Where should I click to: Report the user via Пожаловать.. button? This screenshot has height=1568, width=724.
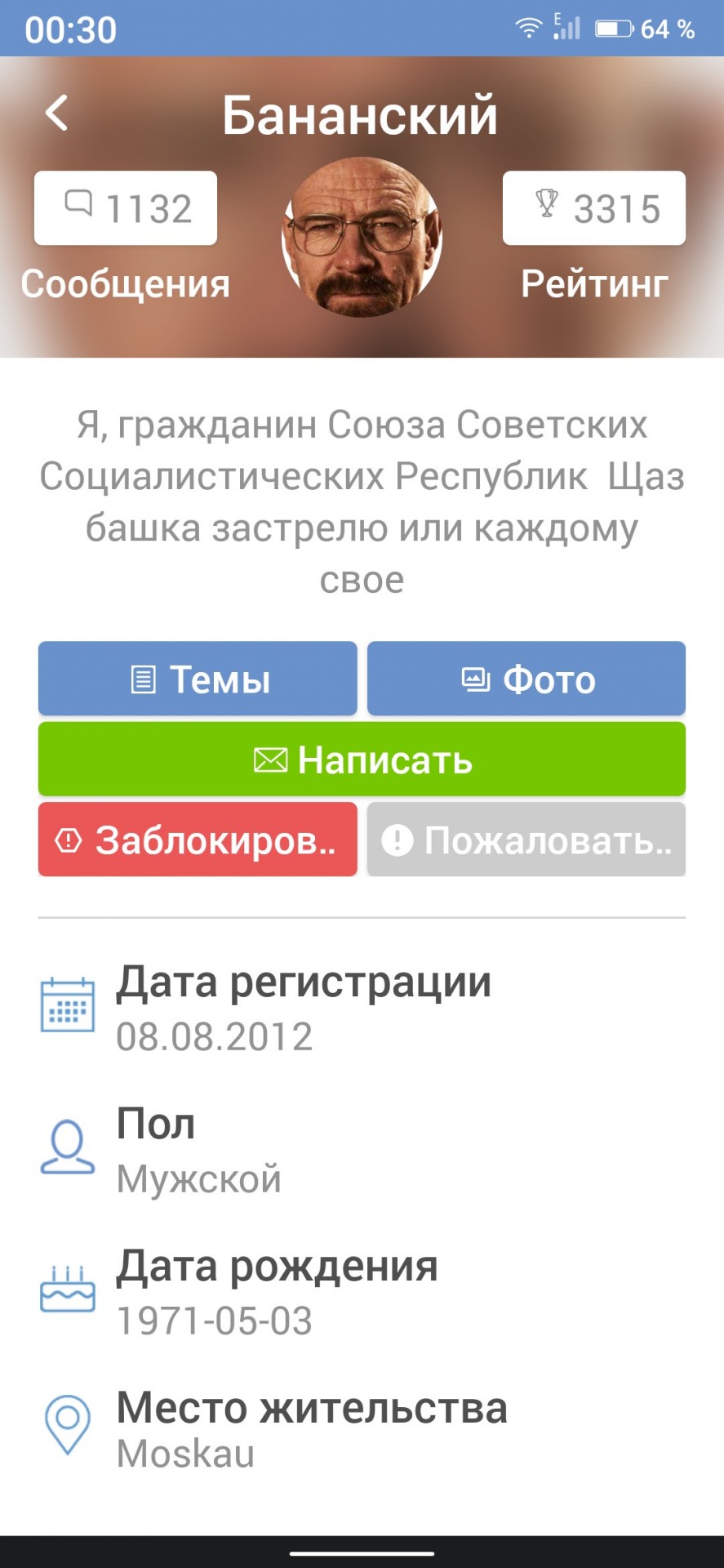[x=526, y=840]
